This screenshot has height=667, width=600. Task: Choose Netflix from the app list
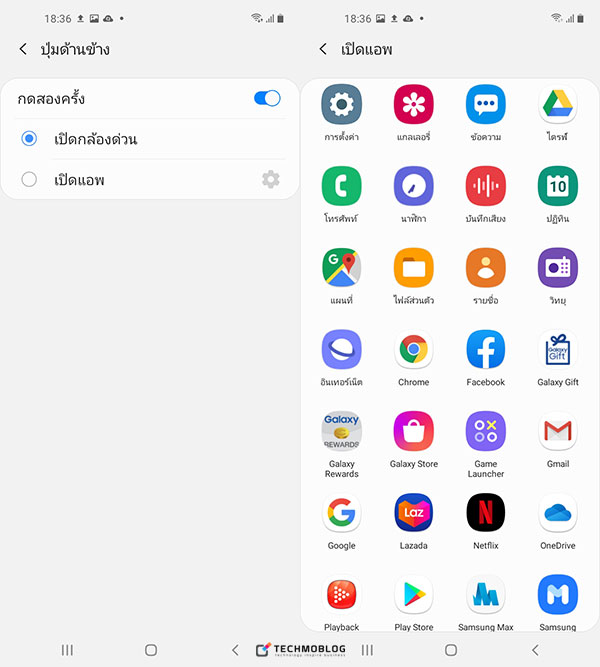486,513
